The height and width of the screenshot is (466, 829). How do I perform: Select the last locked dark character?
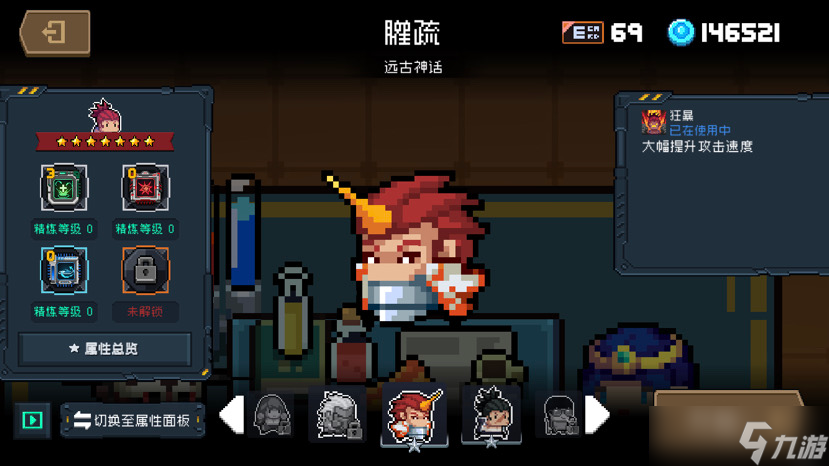click(557, 414)
